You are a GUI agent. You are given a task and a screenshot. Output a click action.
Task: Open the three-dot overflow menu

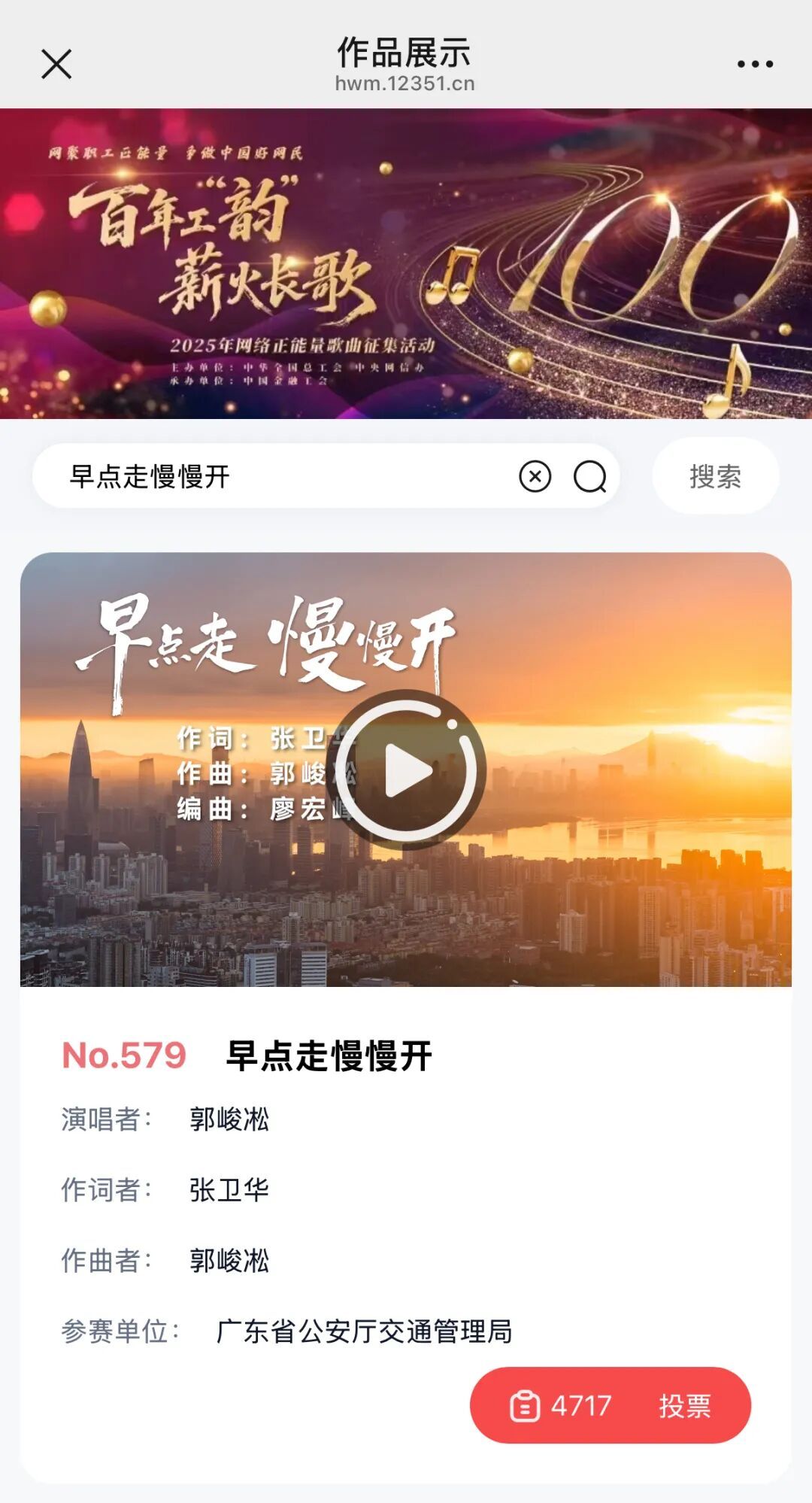click(x=755, y=64)
